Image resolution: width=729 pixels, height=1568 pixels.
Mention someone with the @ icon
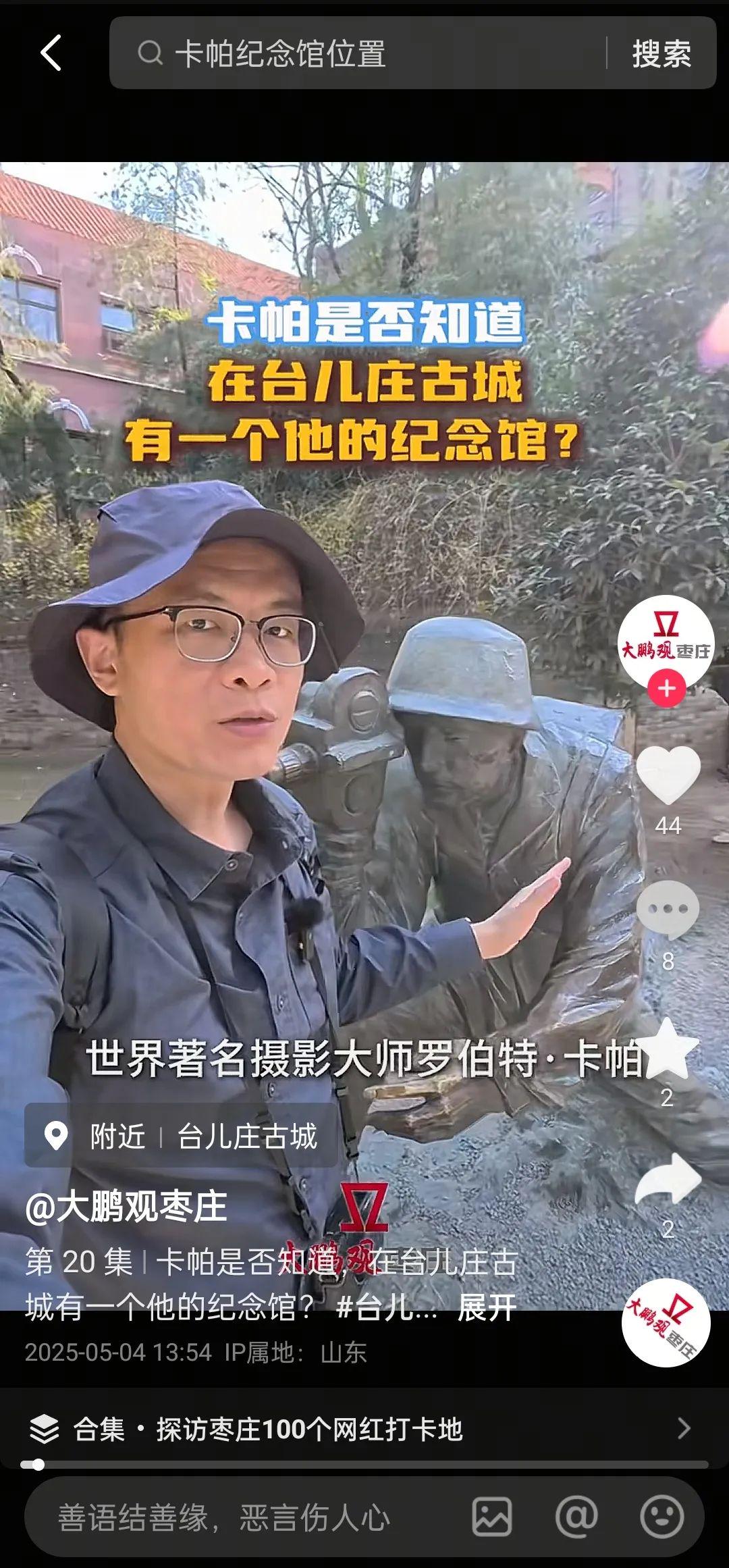(x=576, y=1517)
